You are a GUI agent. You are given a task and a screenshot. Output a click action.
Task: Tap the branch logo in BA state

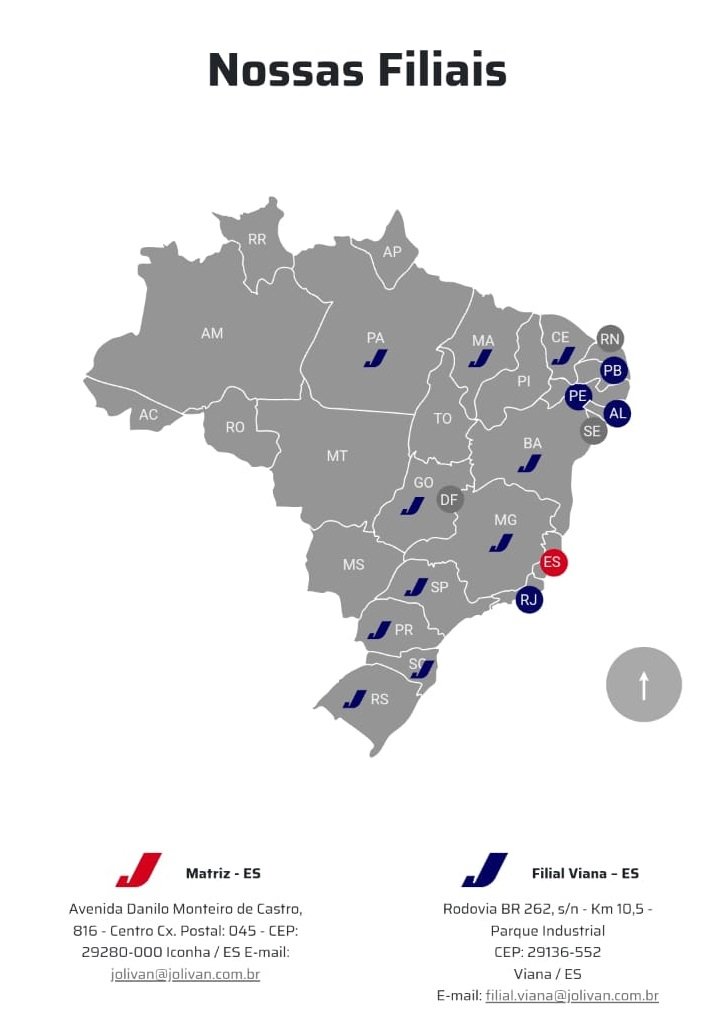(x=529, y=463)
